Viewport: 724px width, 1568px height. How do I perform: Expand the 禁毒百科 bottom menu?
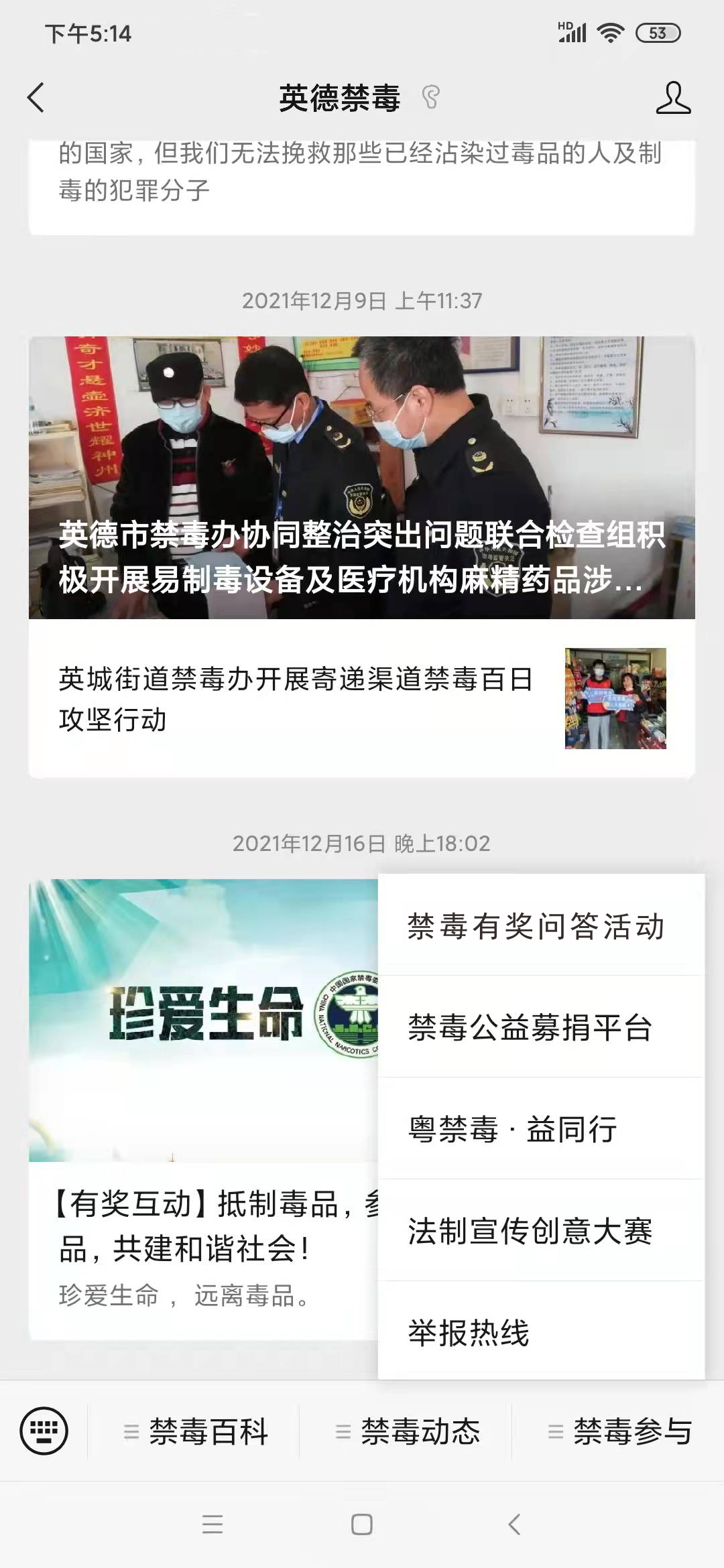pos(195,1431)
